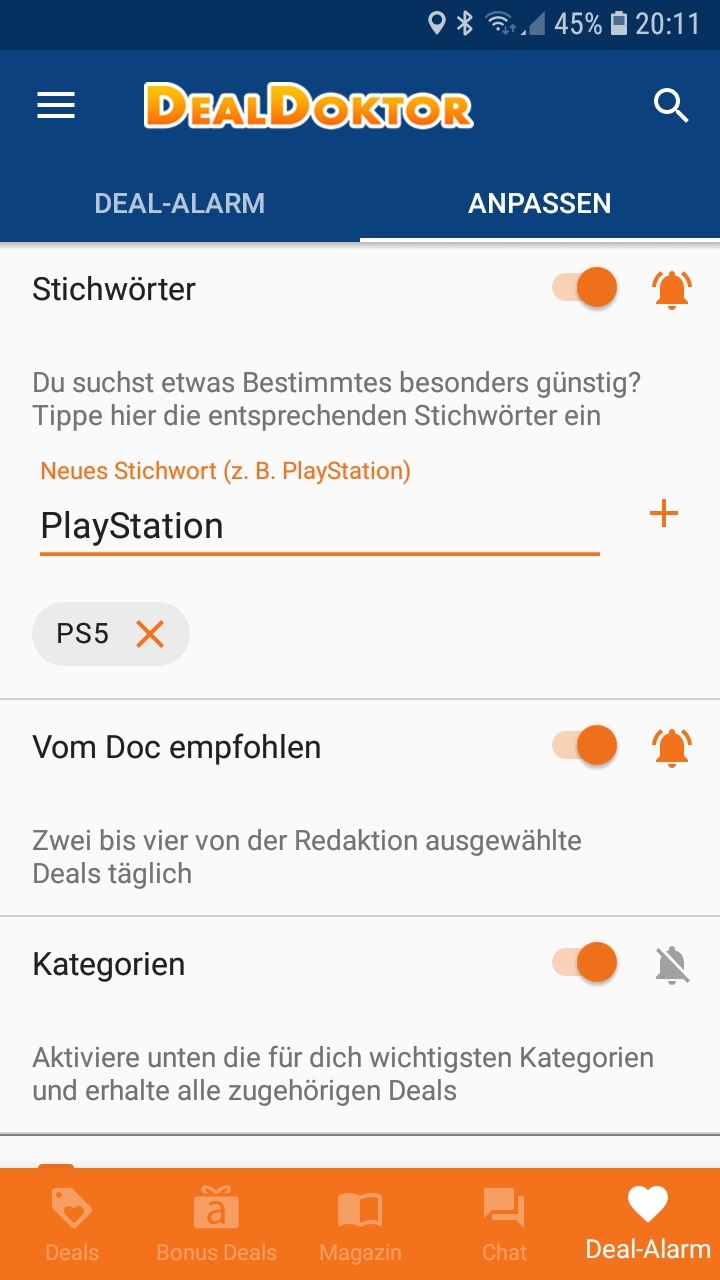Open search with the magnifier icon
The height and width of the screenshot is (1280, 720).
(x=671, y=105)
